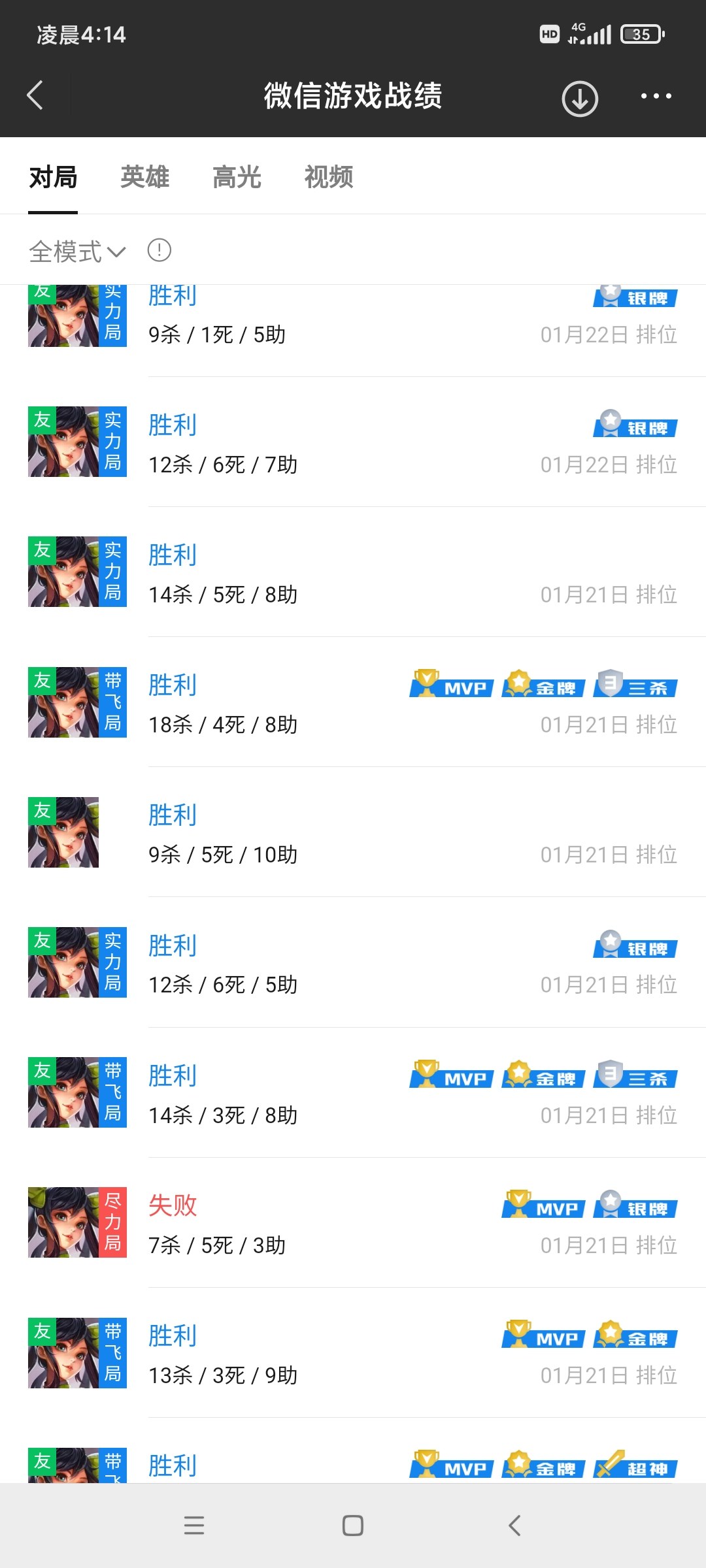
Task: Open the match with 9杀 / 1死 / 5助
Action: click(353, 323)
